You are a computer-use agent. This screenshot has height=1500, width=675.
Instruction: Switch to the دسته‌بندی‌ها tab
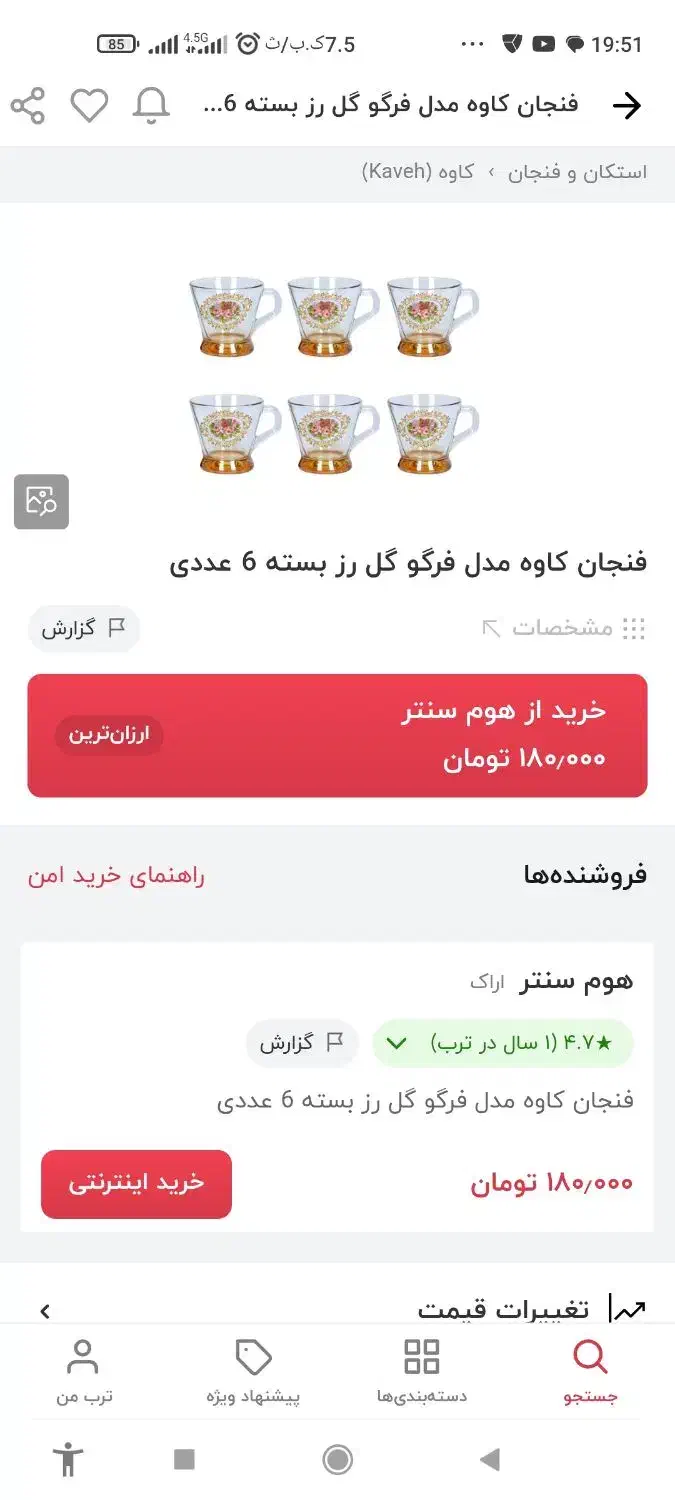click(422, 1372)
